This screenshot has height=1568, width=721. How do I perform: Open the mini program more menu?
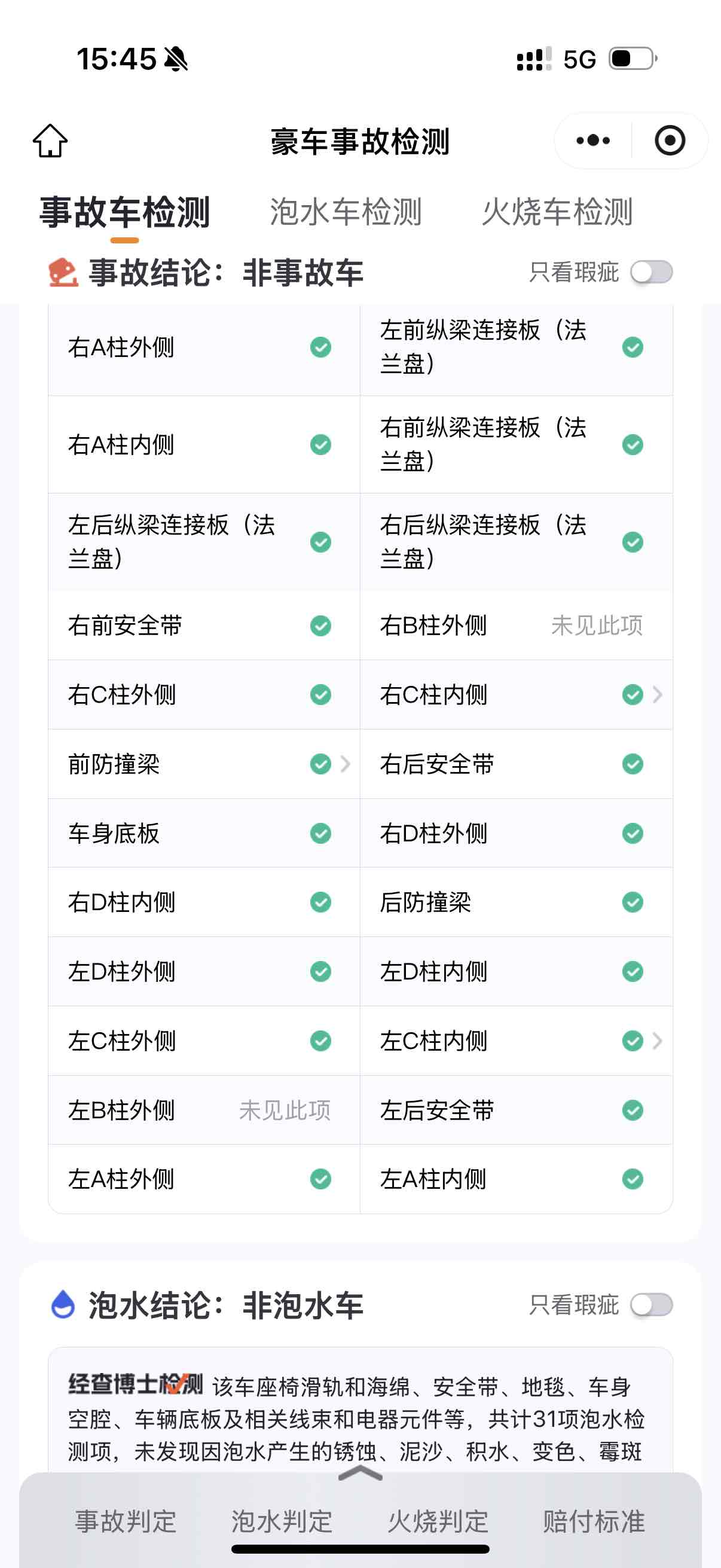pyautogui.click(x=592, y=141)
